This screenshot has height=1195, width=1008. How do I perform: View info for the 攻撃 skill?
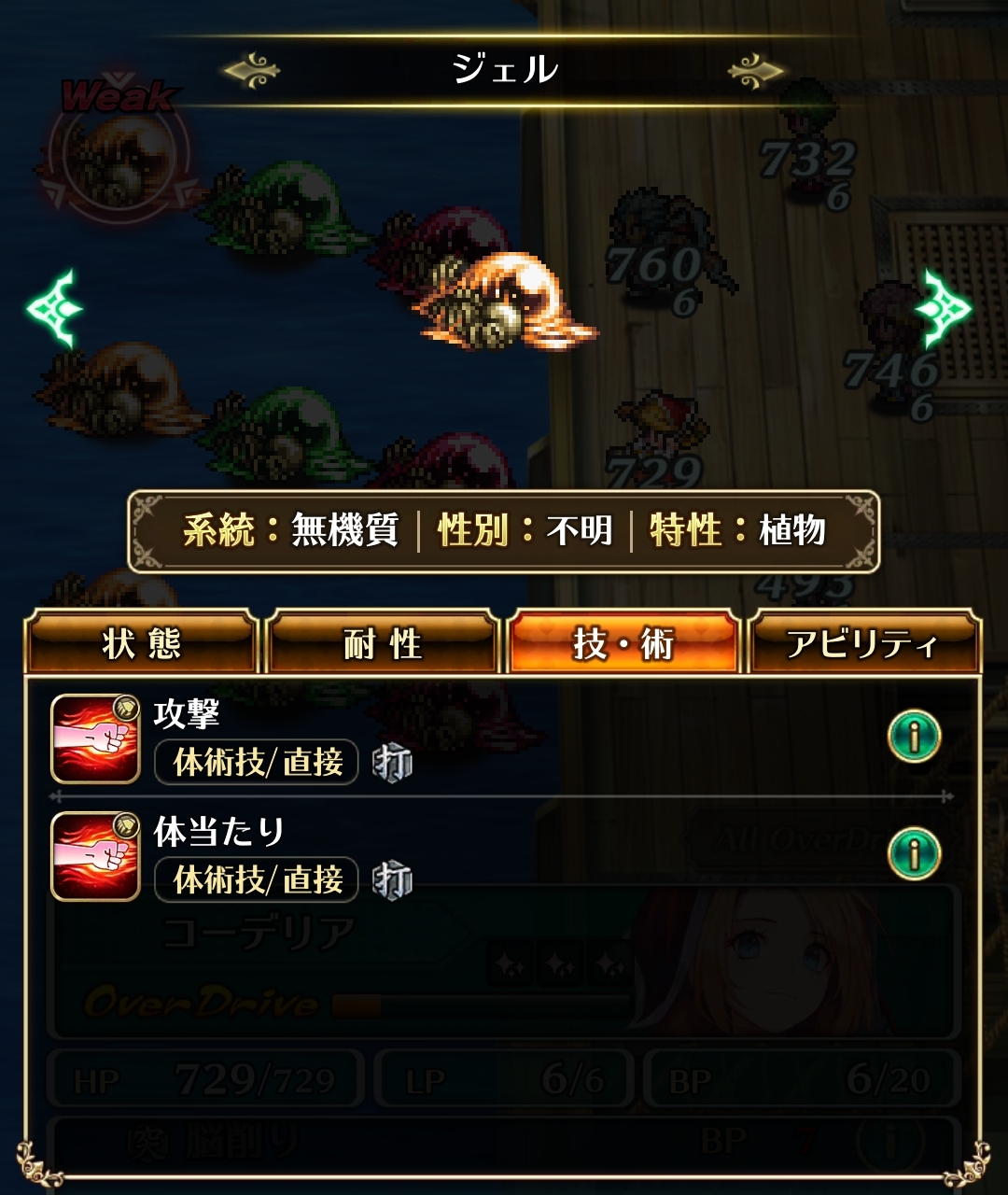tap(913, 738)
